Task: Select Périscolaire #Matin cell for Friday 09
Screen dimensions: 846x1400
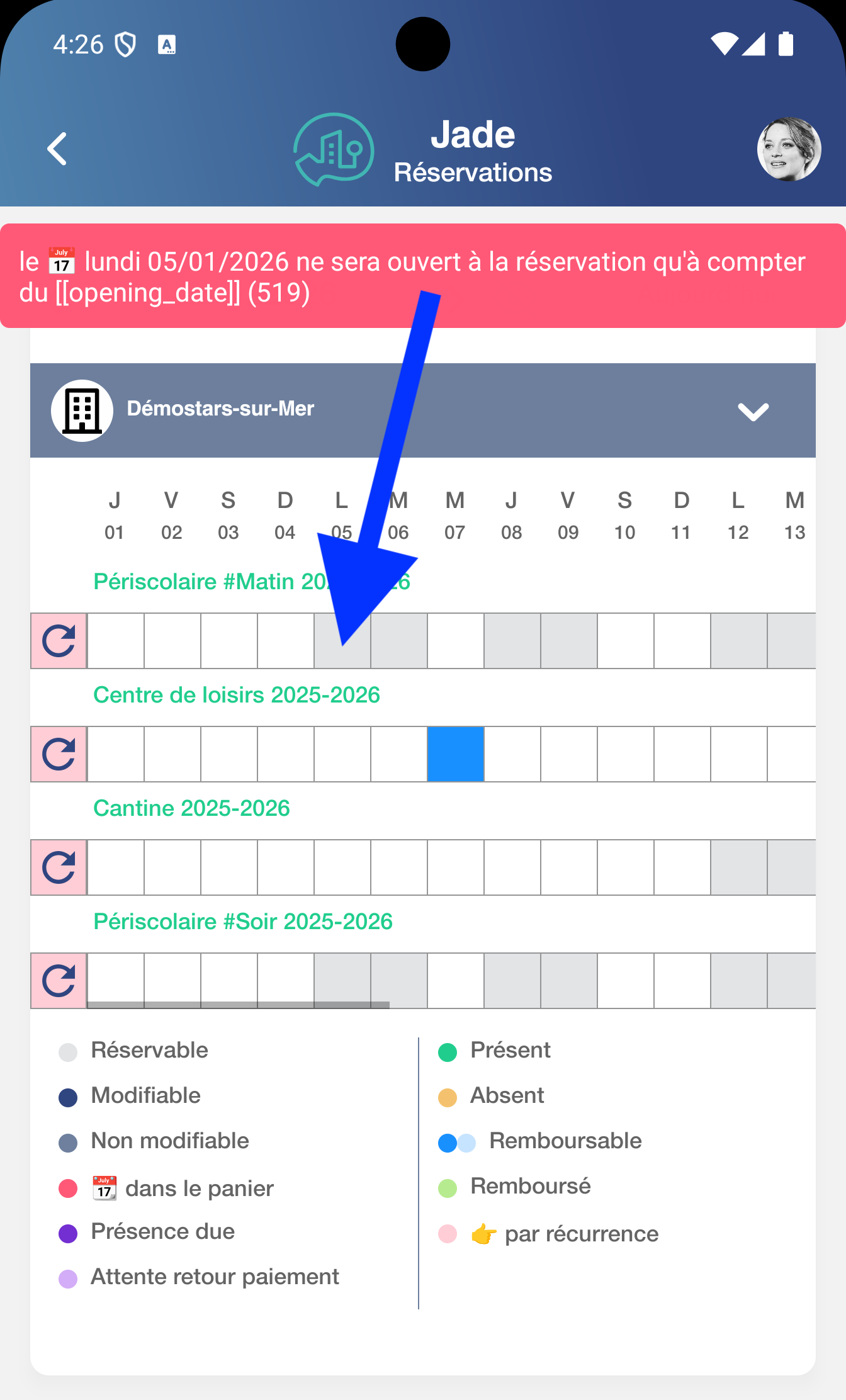Action: 568,641
